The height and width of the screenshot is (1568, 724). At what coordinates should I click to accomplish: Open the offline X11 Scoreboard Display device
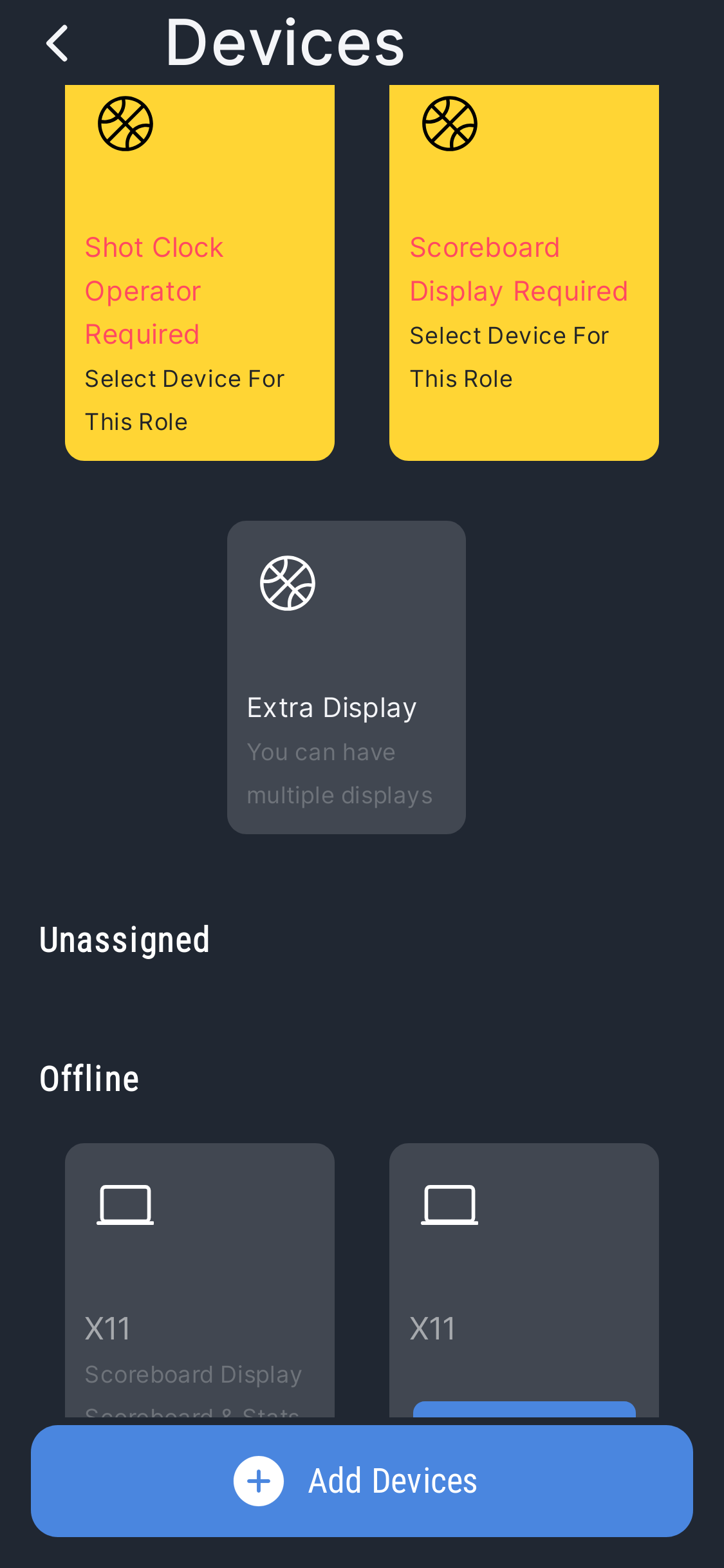200,1281
